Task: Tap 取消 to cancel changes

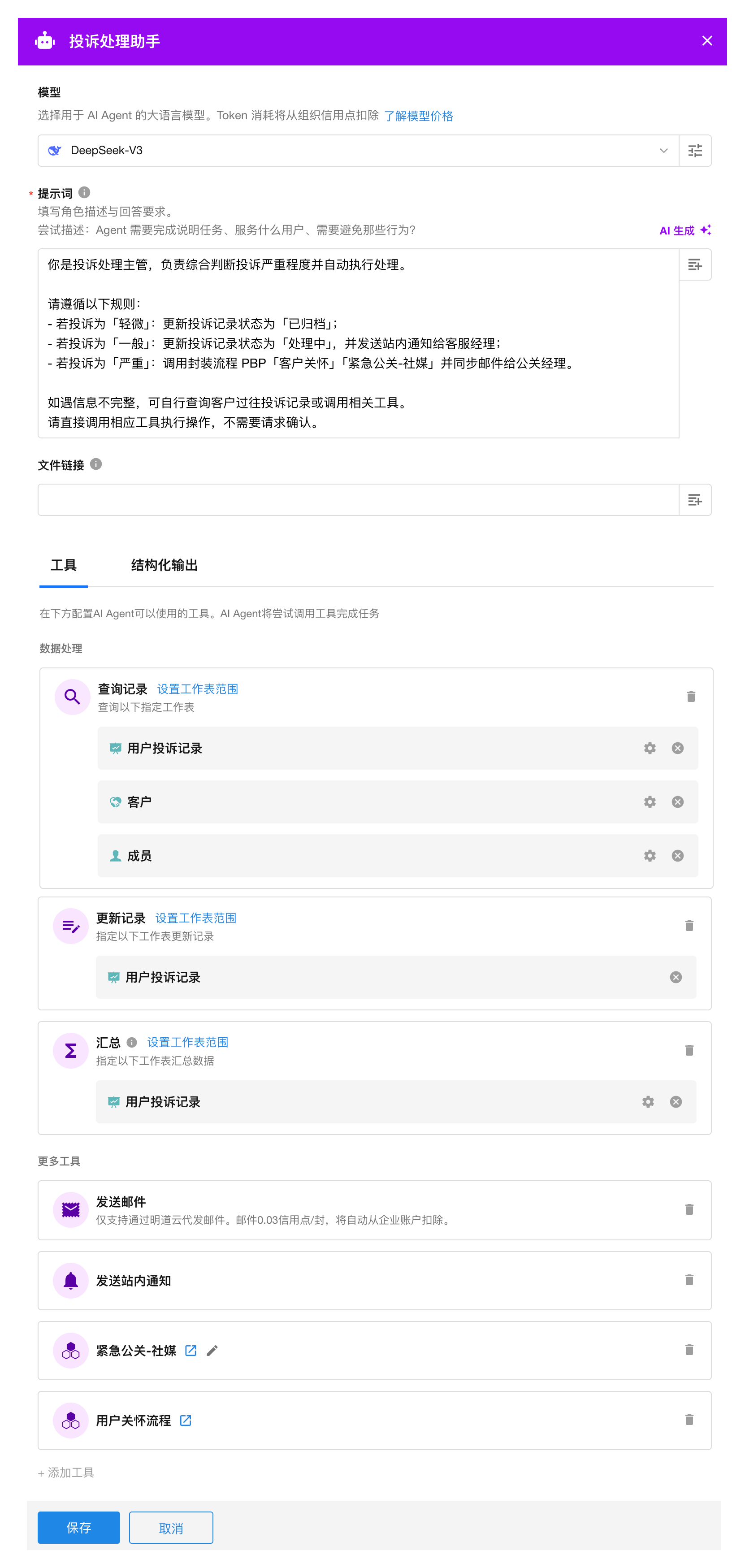Action: click(170, 1527)
